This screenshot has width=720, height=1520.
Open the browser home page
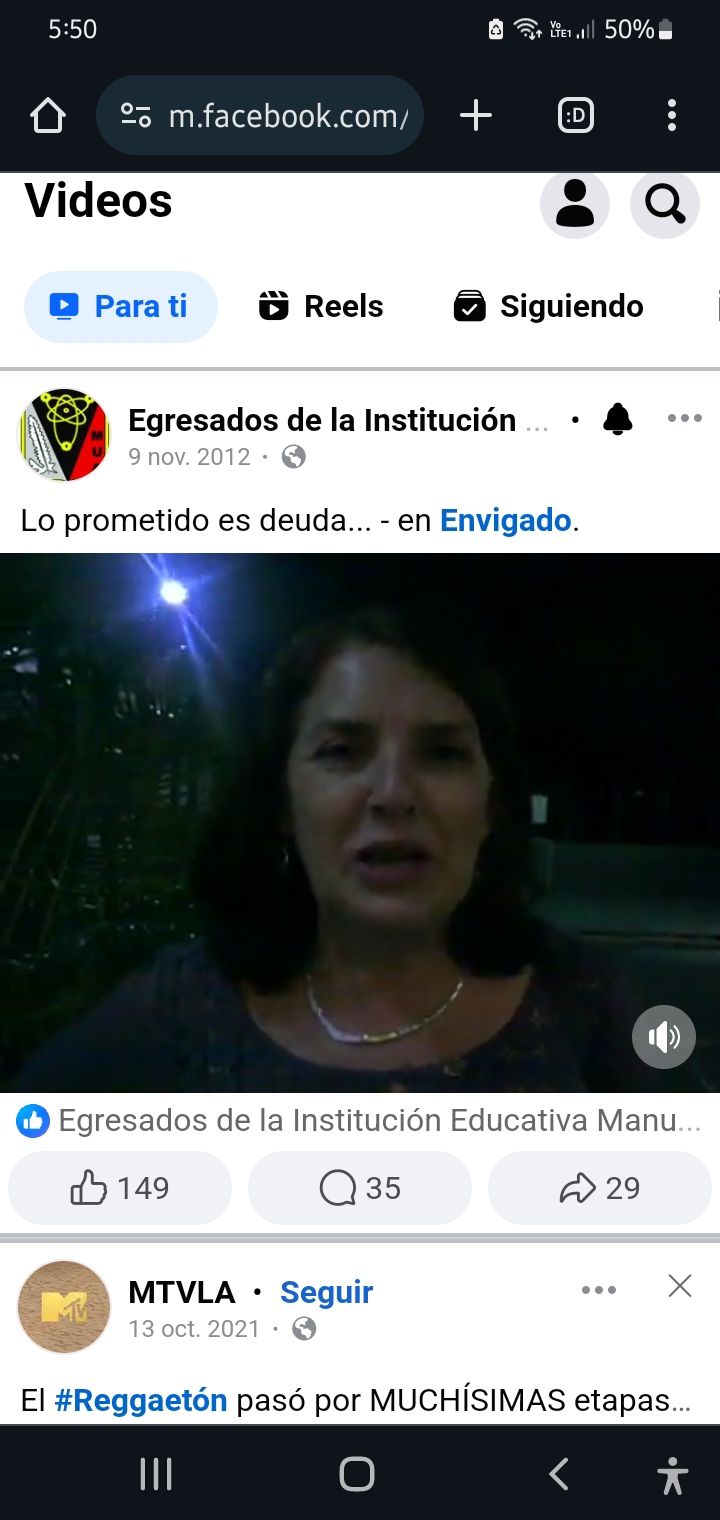point(48,116)
